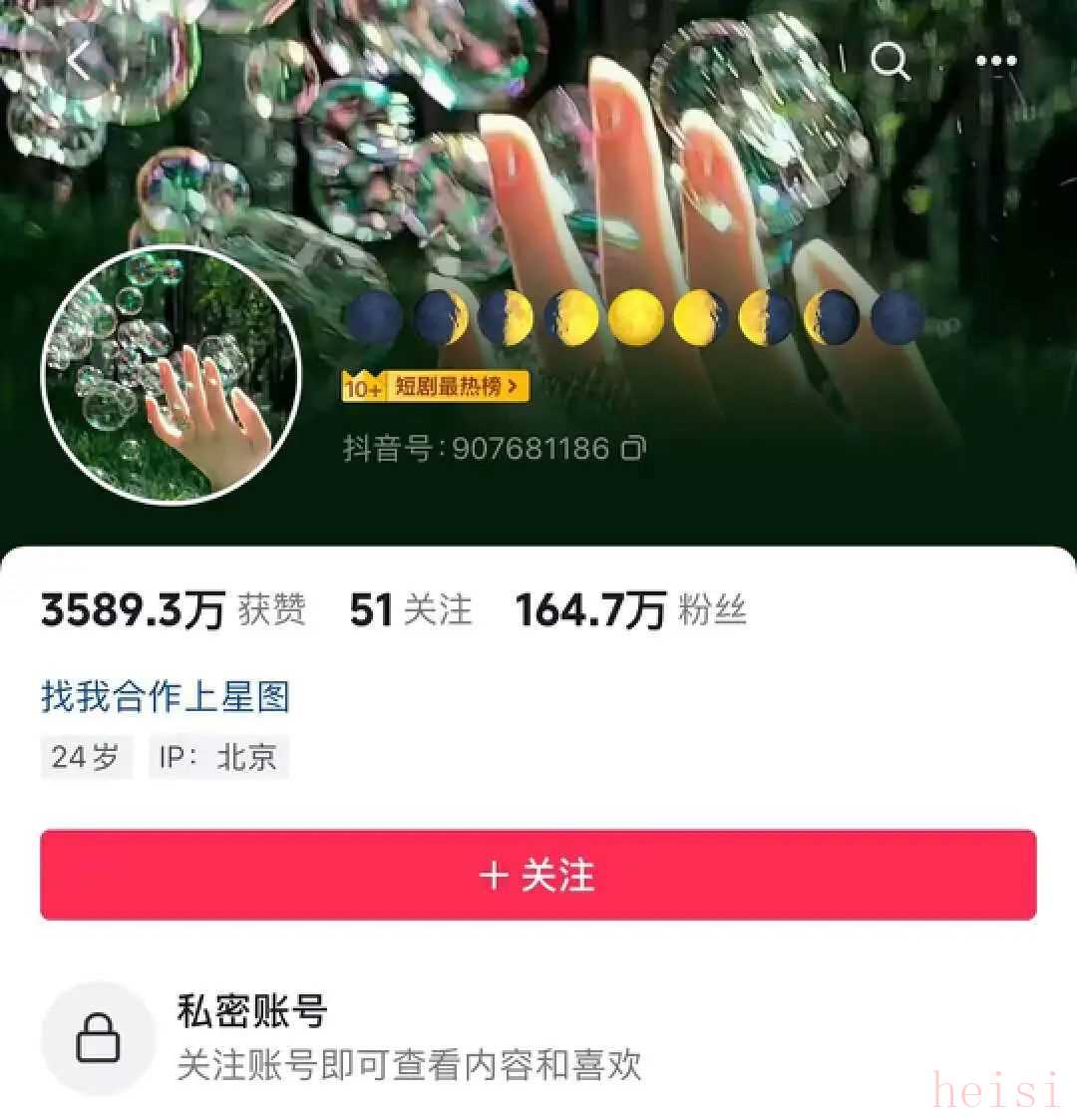This screenshot has height=1120, width=1077.
Task: Copy the 抖音号 with the copy icon
Action: point(632,449)
